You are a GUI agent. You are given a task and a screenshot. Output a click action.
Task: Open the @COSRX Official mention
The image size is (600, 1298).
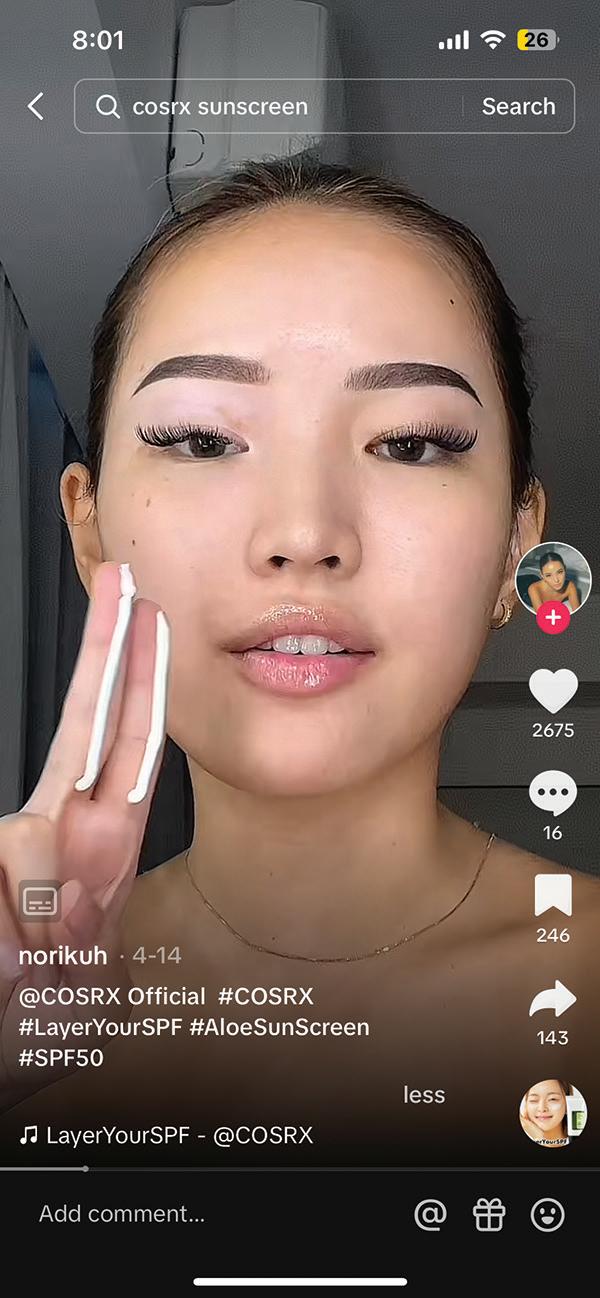coord(112,997)
